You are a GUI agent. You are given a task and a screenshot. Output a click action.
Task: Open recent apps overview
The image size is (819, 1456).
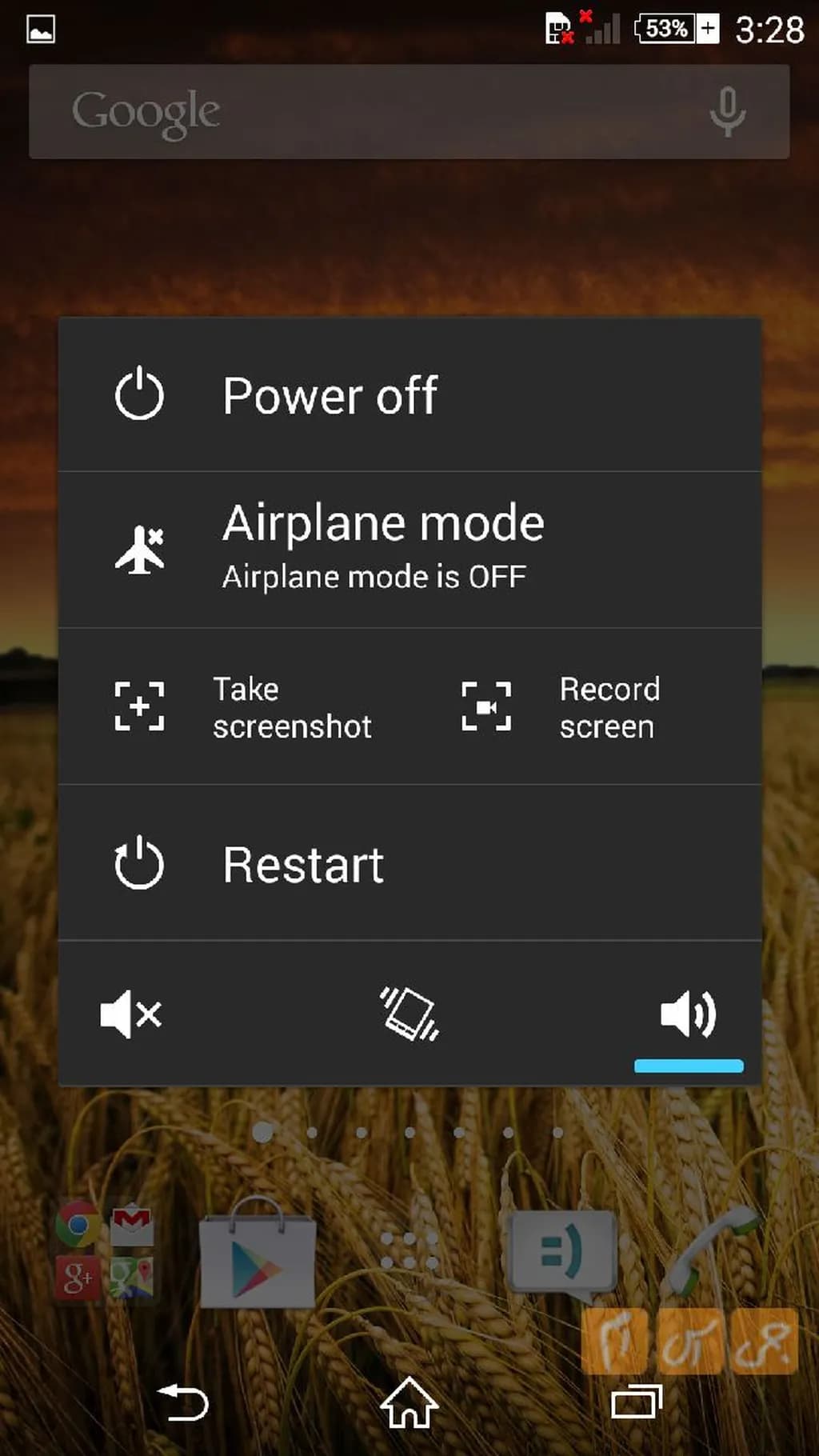point(636,1403)
